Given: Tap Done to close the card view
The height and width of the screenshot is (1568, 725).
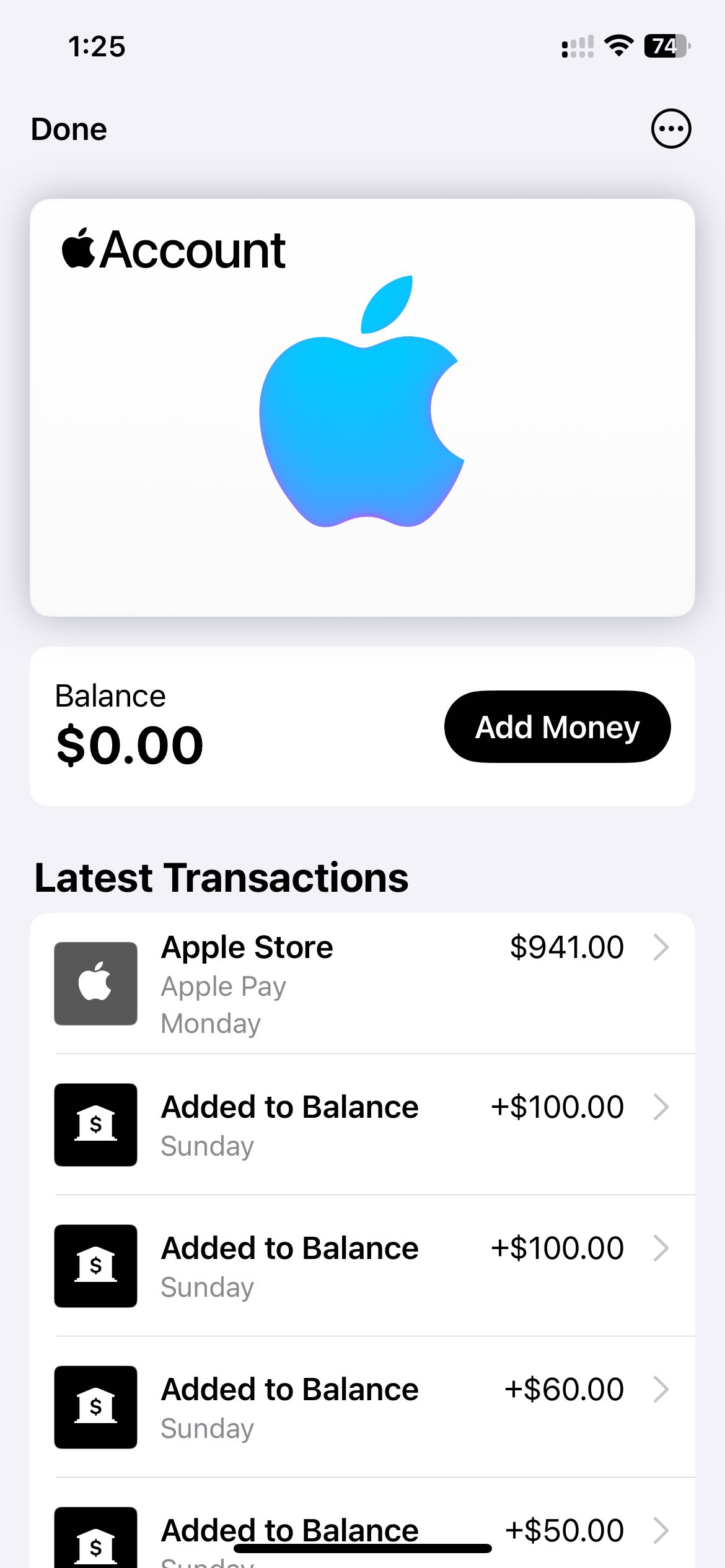Looking at the screenshot, I should point(69,129).
